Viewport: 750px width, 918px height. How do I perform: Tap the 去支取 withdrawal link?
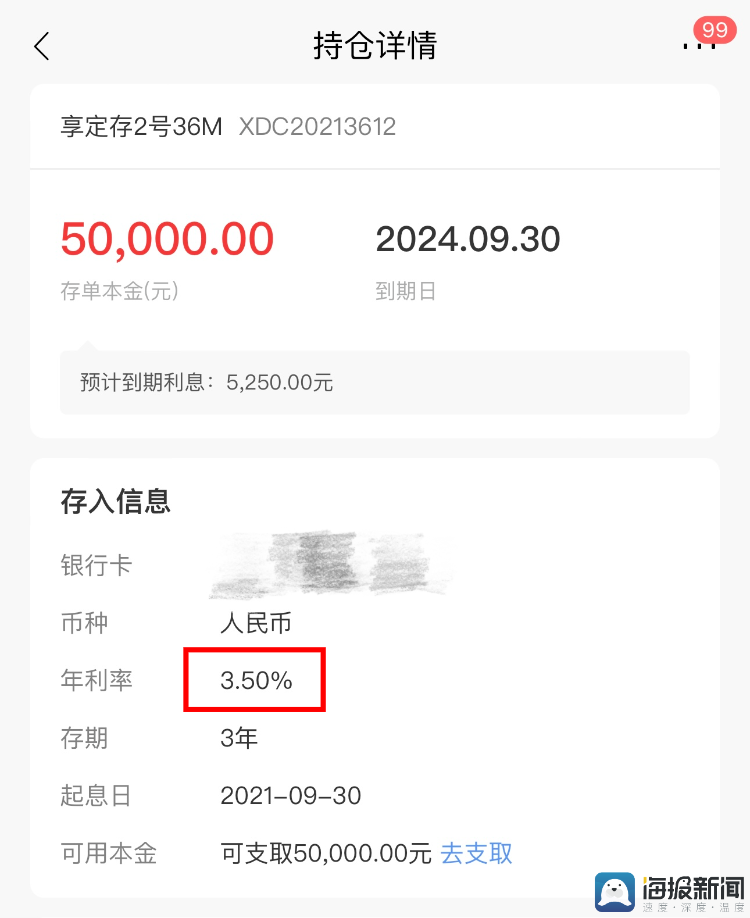(477, 853)
